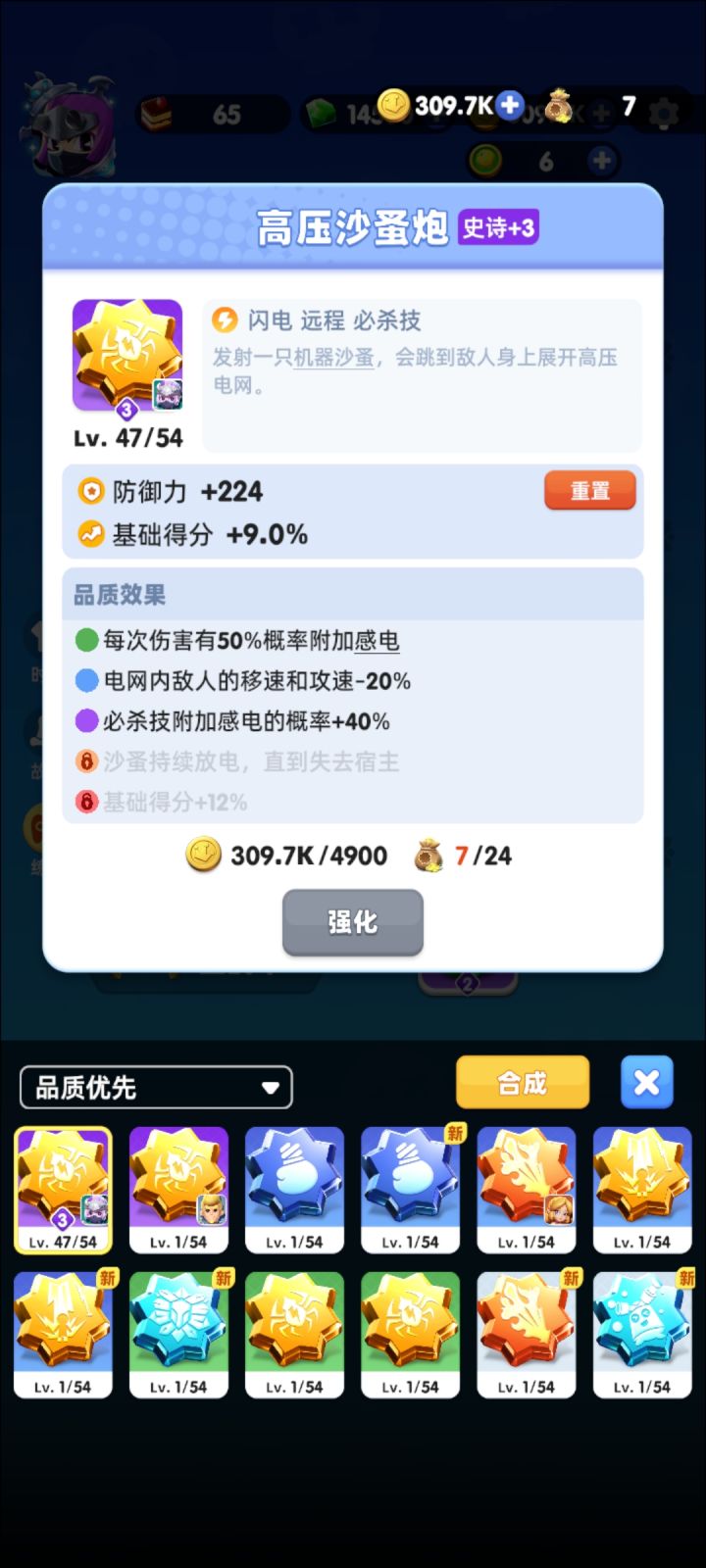
Task: Click the lightning element icon beside 闪电
Action: tap(224, 320)
